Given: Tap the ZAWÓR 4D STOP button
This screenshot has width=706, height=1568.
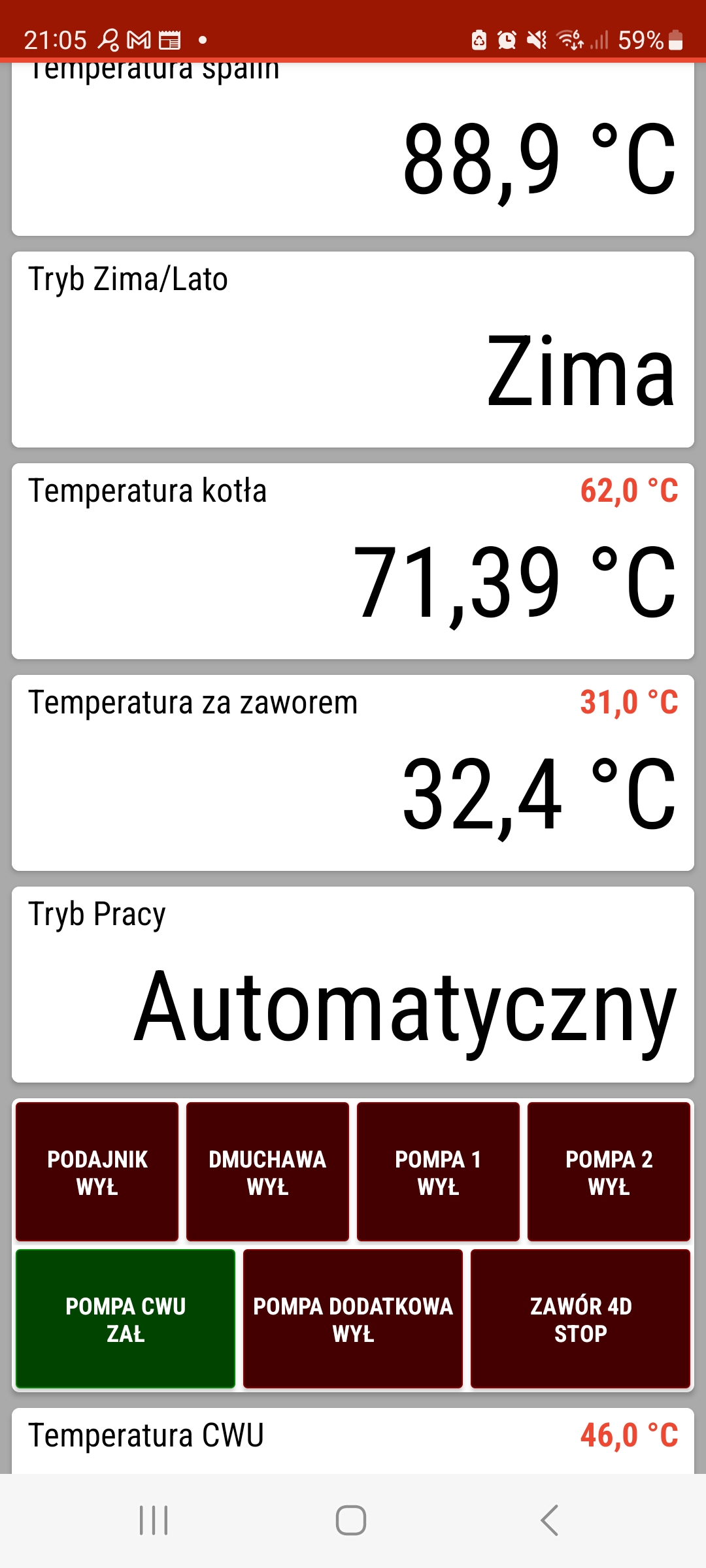Looking at the screenshot, I should coord(580,1318).
